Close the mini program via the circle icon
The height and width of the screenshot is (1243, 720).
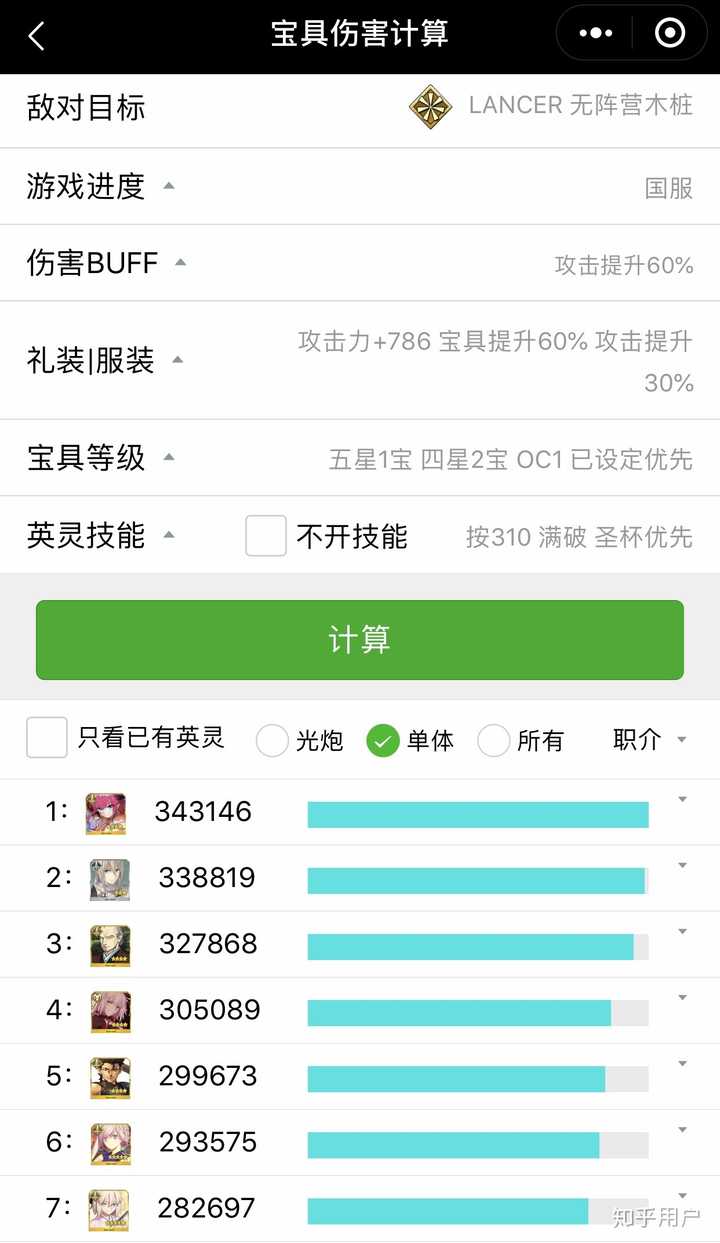point(669,34)
